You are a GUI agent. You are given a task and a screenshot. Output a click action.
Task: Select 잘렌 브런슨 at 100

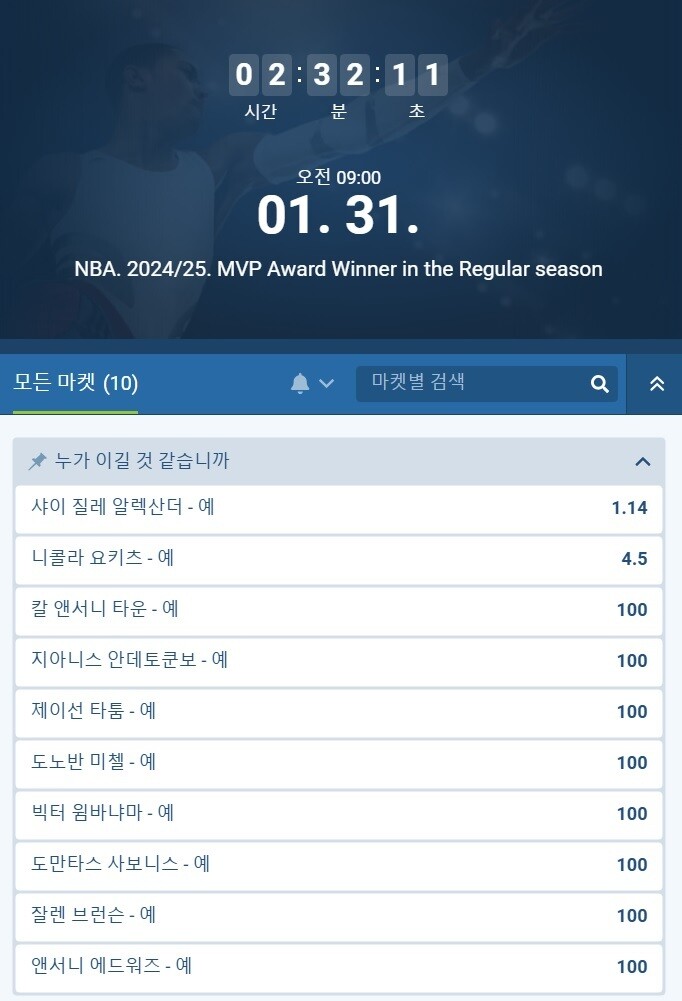click(339, 917)
